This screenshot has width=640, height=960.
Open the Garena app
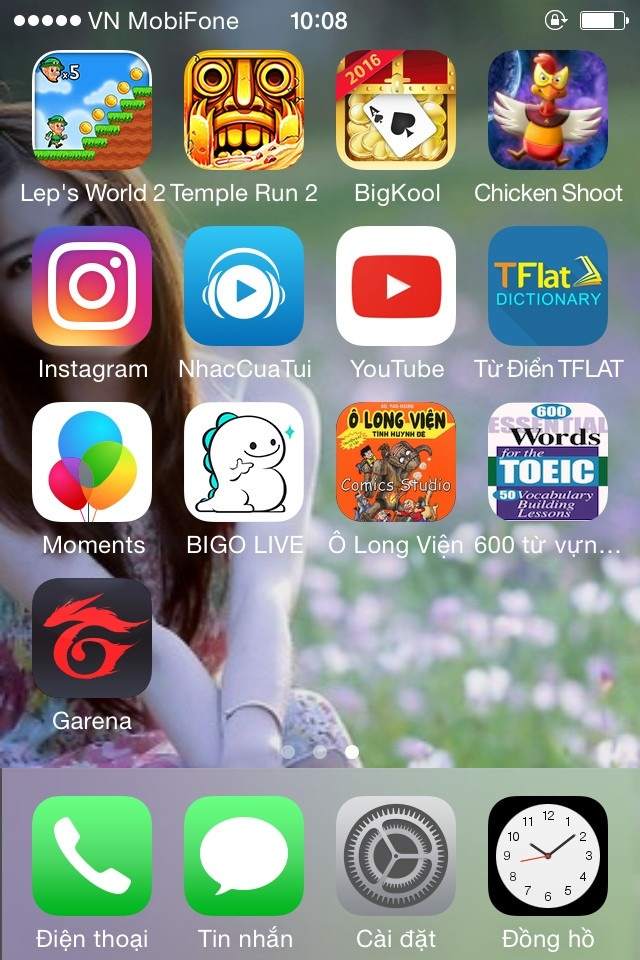click(92, 638)
